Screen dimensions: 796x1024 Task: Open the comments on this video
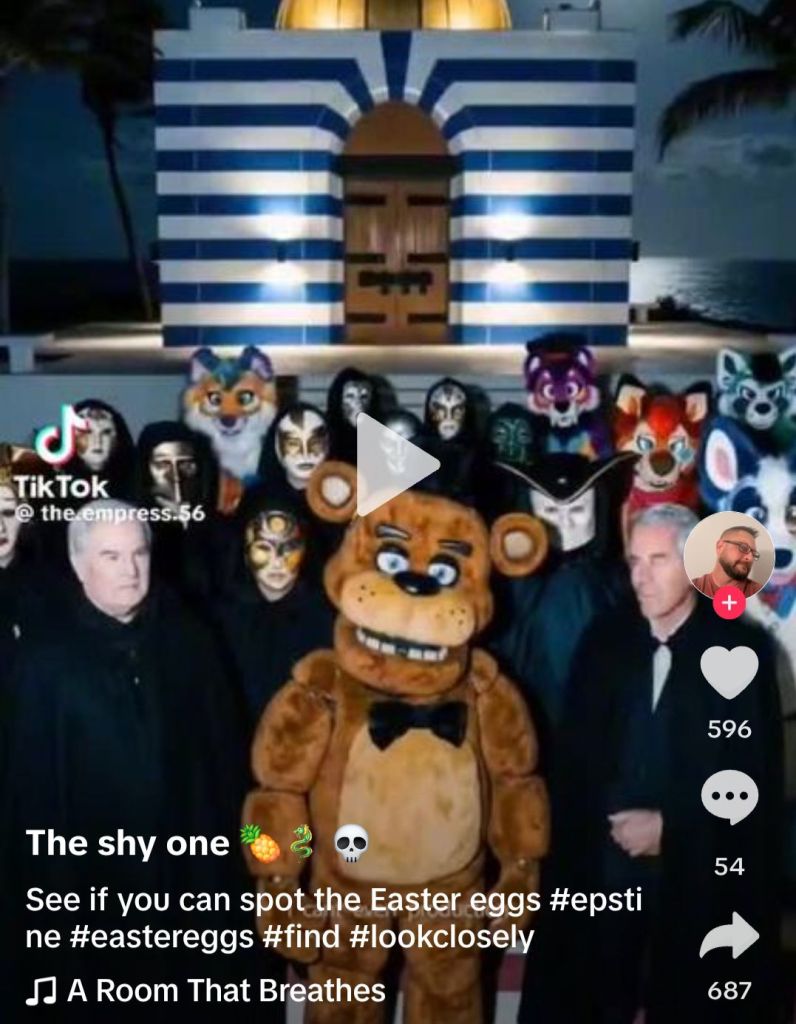coord(729,798)
